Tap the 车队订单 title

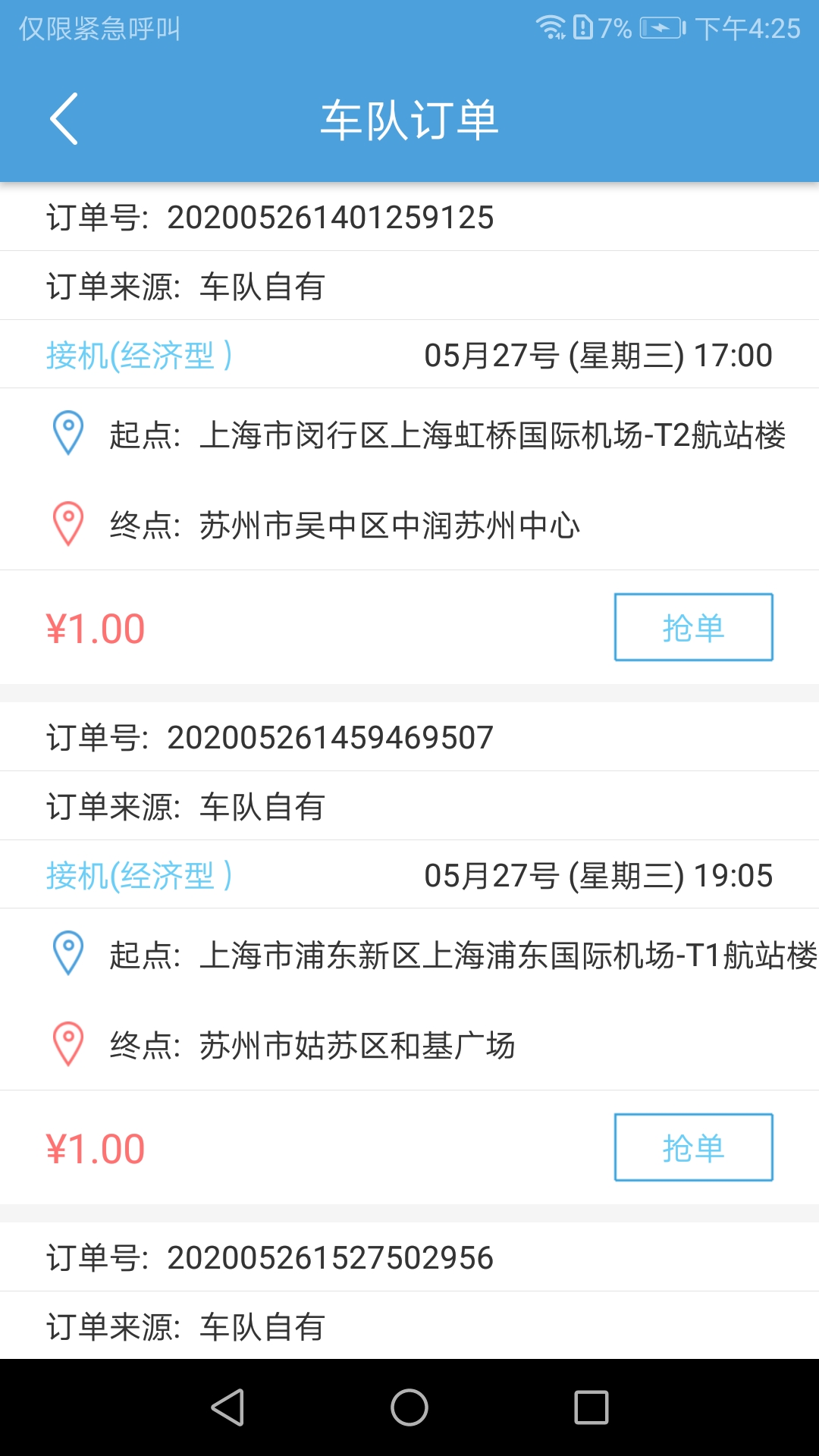[x=409, y=120]
